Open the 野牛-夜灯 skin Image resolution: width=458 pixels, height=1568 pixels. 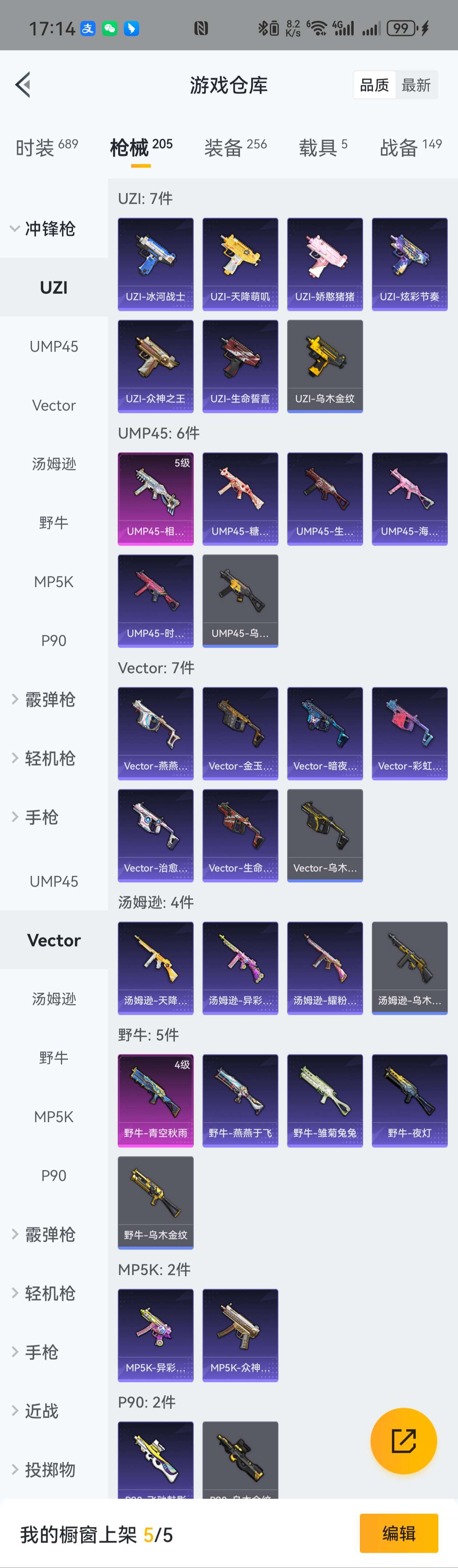(409, 1101)
